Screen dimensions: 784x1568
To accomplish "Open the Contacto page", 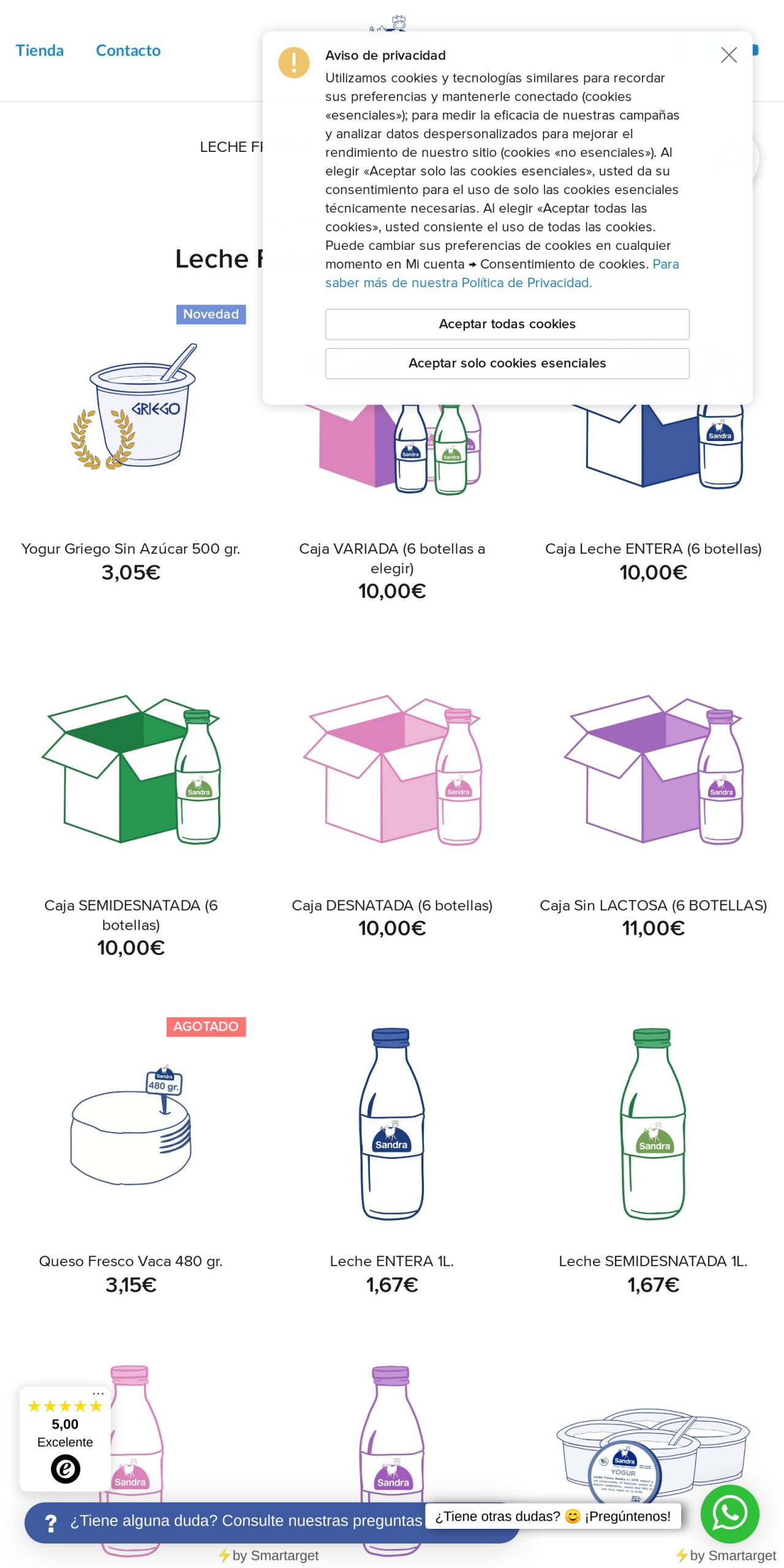I will (x=128, y=50).
